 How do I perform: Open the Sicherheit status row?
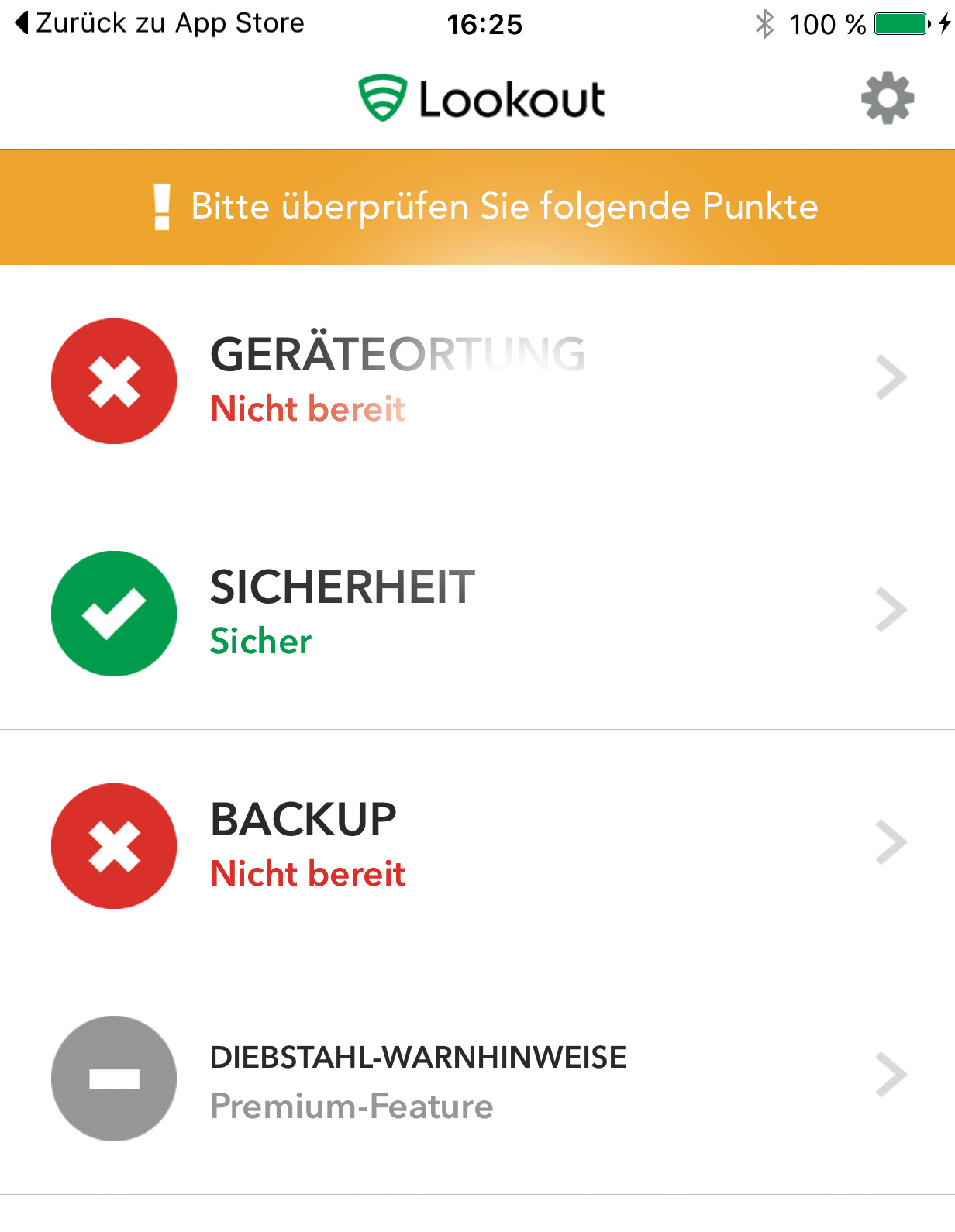[477, 613]
